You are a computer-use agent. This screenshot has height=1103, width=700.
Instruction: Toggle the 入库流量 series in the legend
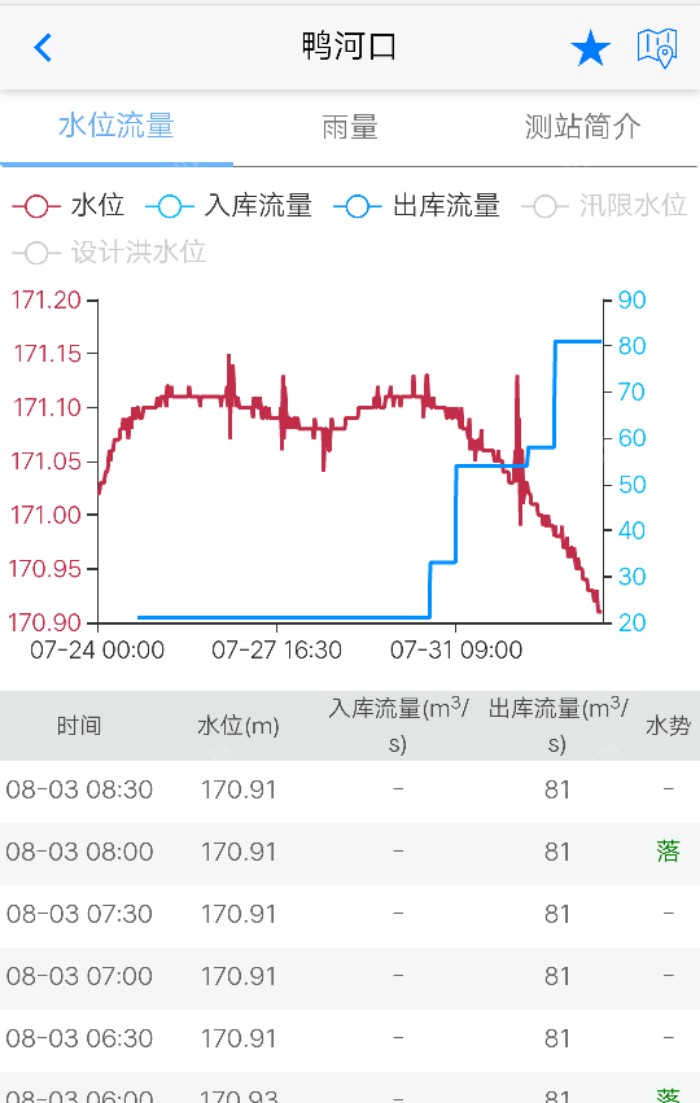229,206
